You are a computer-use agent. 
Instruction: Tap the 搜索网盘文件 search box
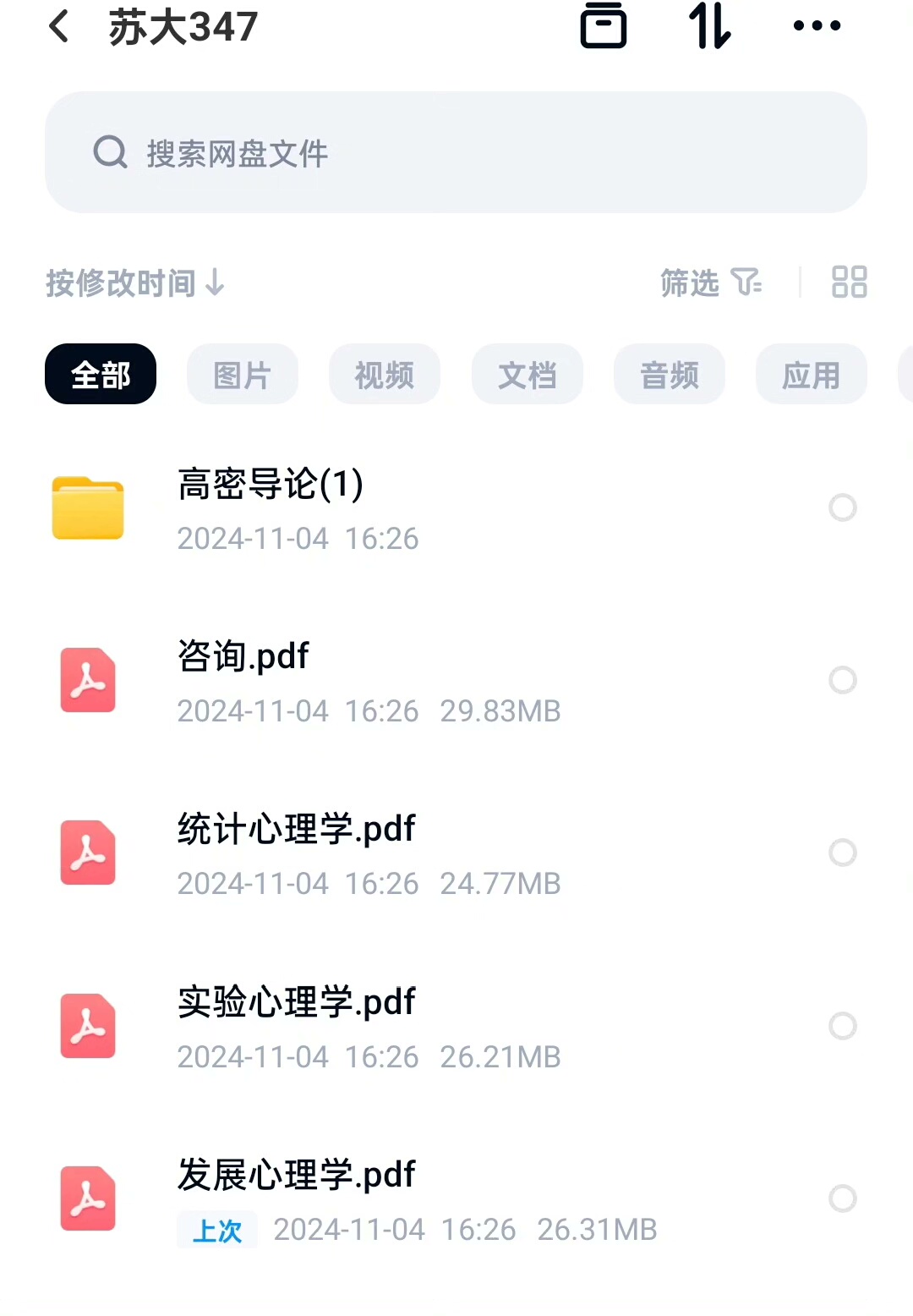(456, 152)
